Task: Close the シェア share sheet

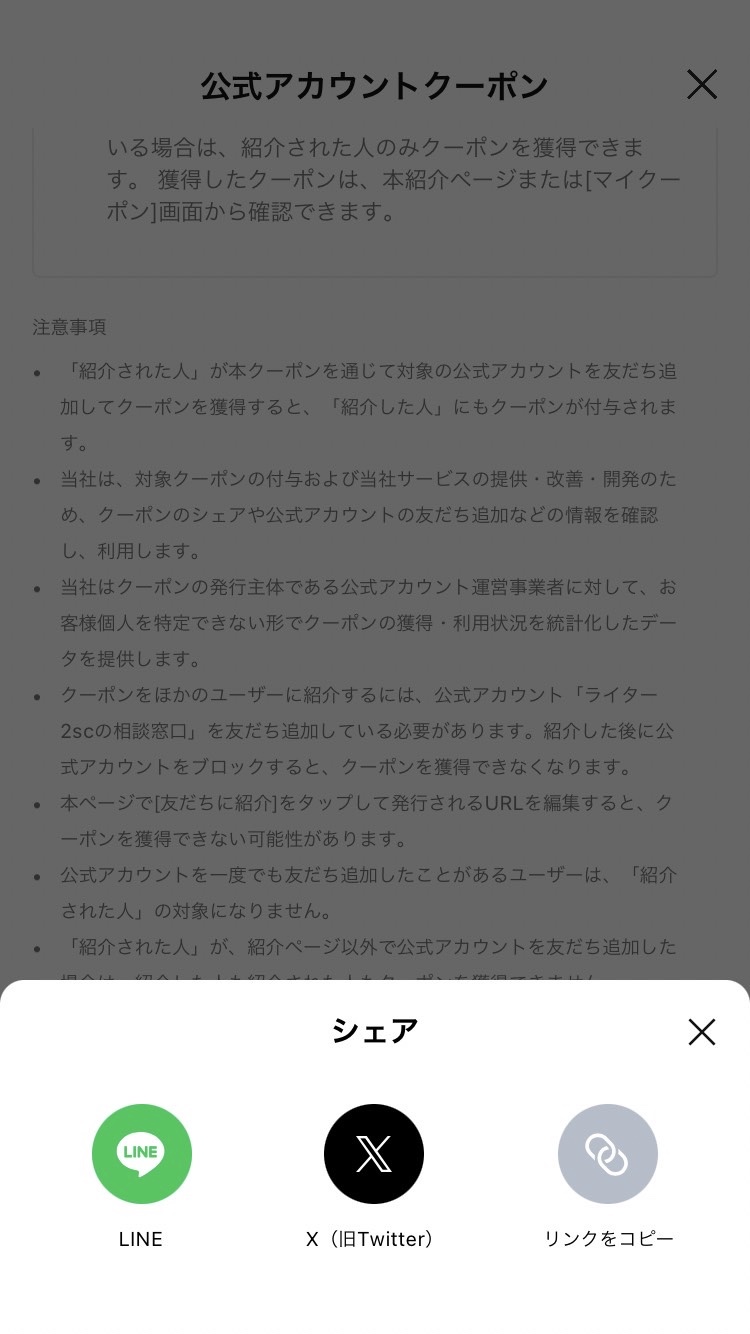Action: 702,1031
